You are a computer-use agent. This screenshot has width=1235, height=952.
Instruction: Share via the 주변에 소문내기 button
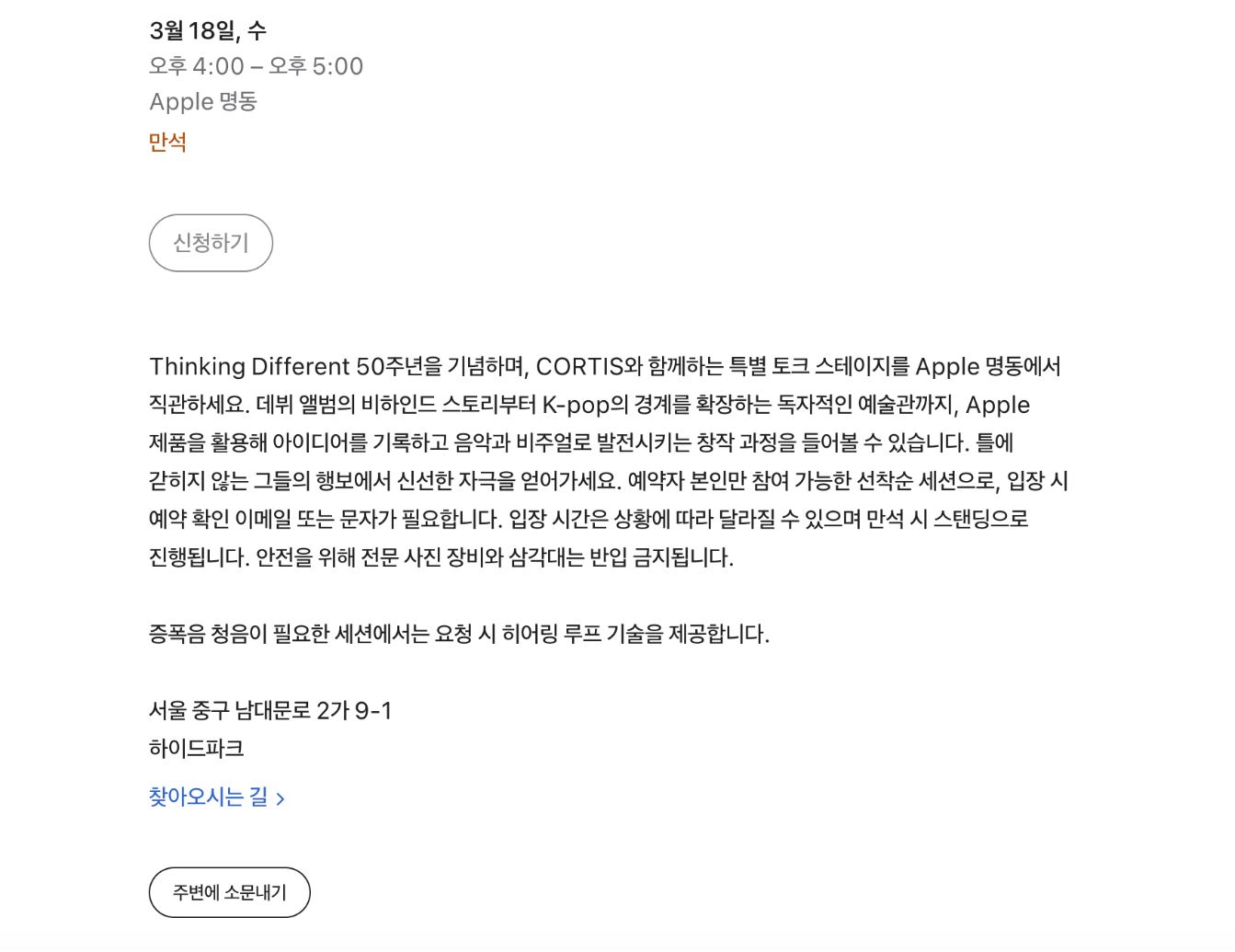click(229, 892)
